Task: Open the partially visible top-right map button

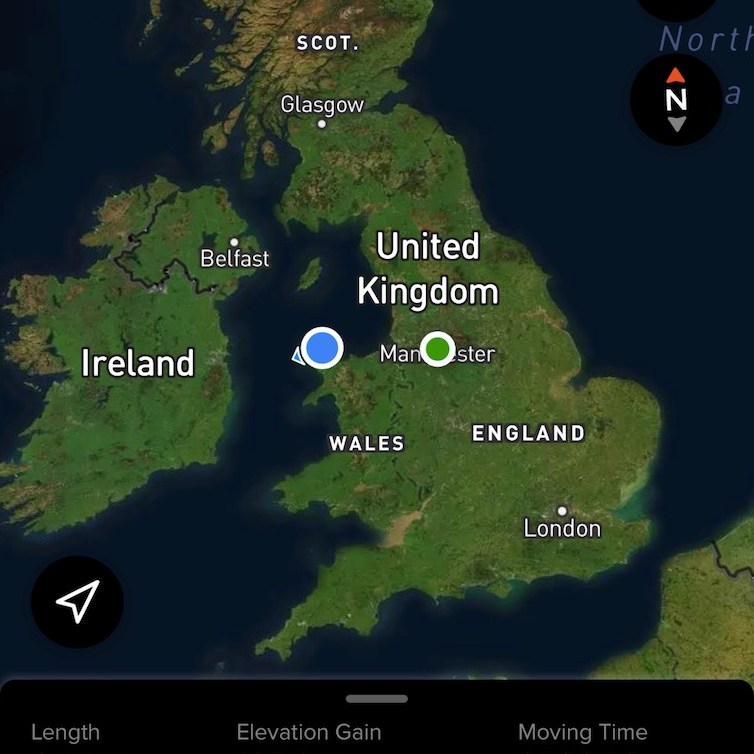Action: coord(677,7)
